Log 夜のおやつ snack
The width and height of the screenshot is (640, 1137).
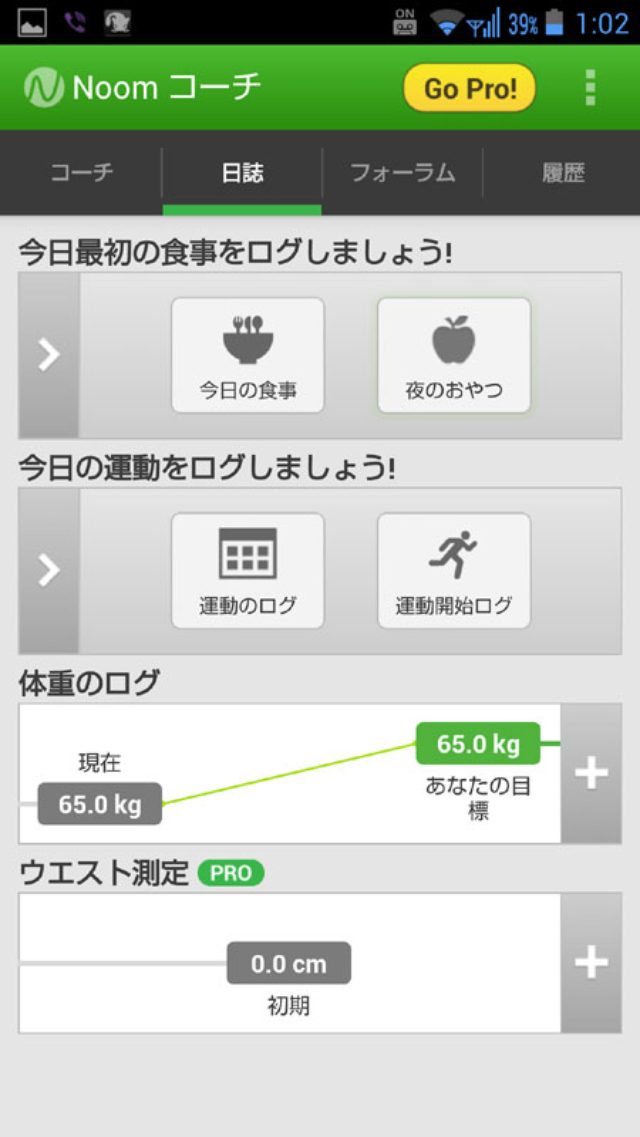(x=454, y=355)
